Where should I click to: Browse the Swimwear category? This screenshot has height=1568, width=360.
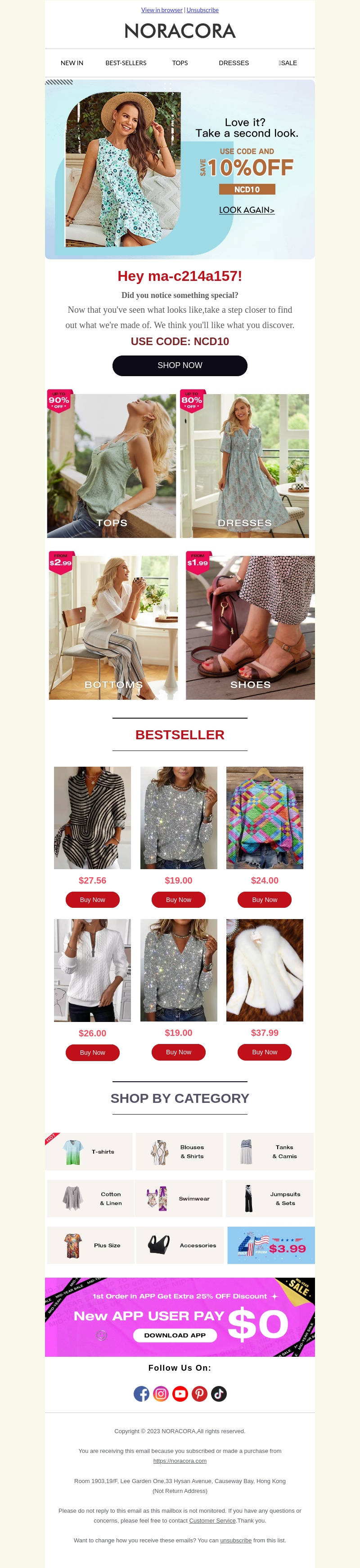(x=179, y=1199)
